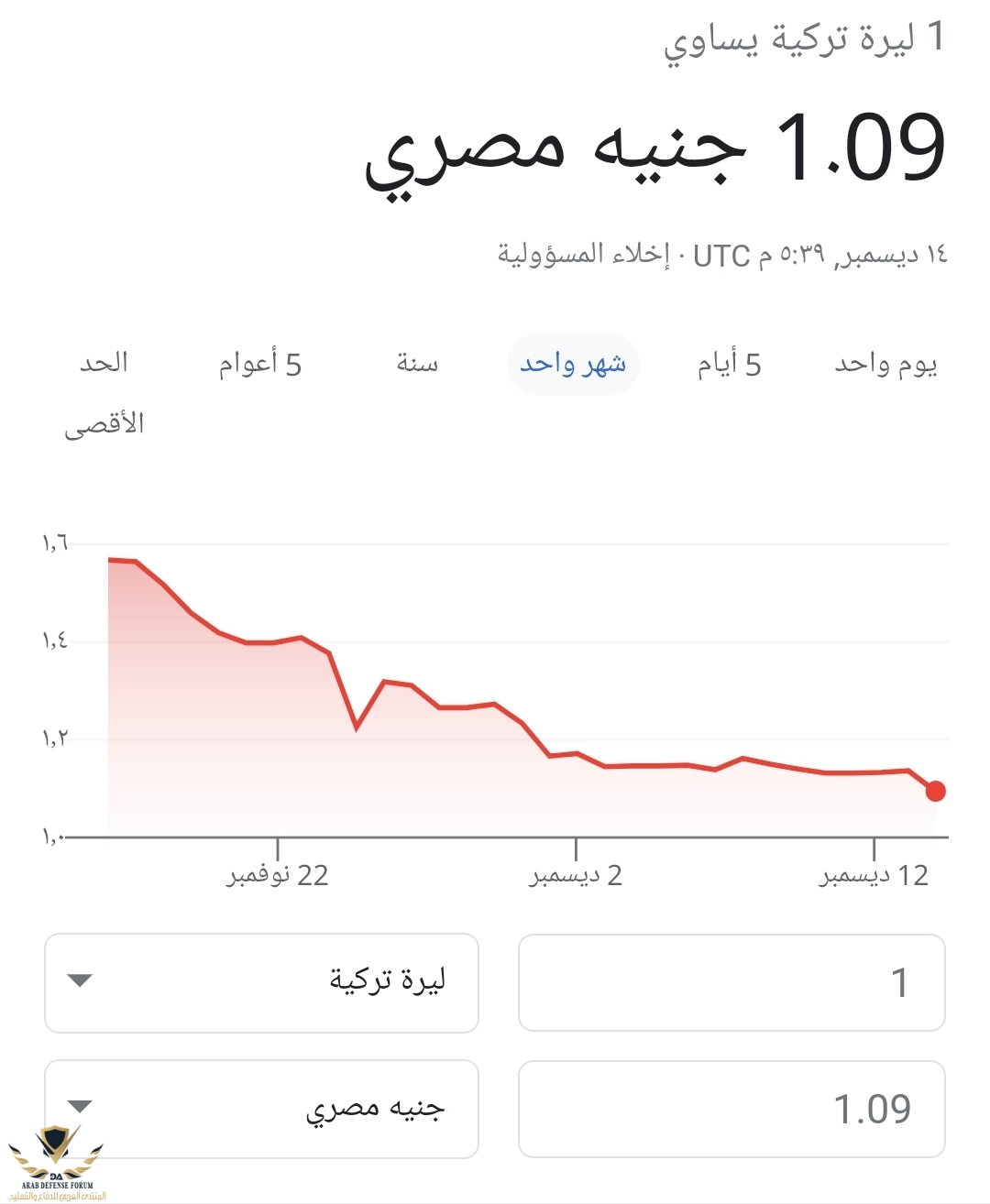990x1204 pixels.
Task: Show the 5 أعوام chart range
Action: [x=260, y=365]
